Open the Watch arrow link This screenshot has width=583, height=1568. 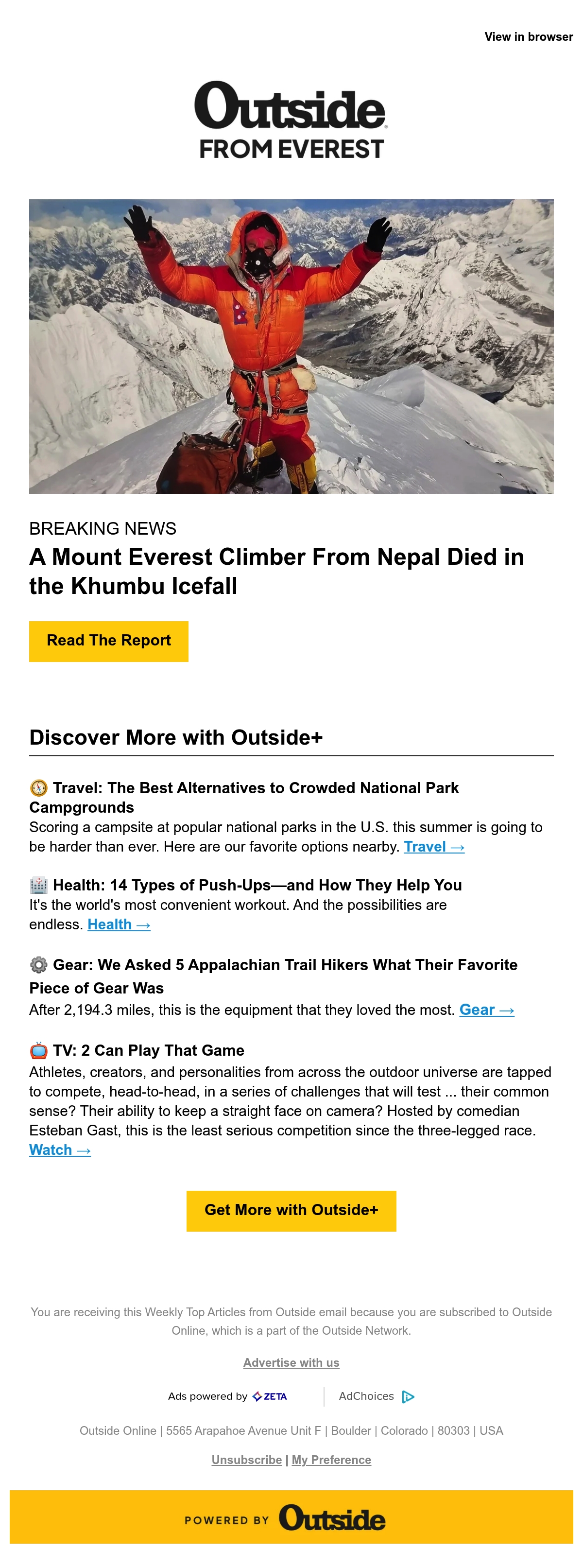tap(60, 1150)
